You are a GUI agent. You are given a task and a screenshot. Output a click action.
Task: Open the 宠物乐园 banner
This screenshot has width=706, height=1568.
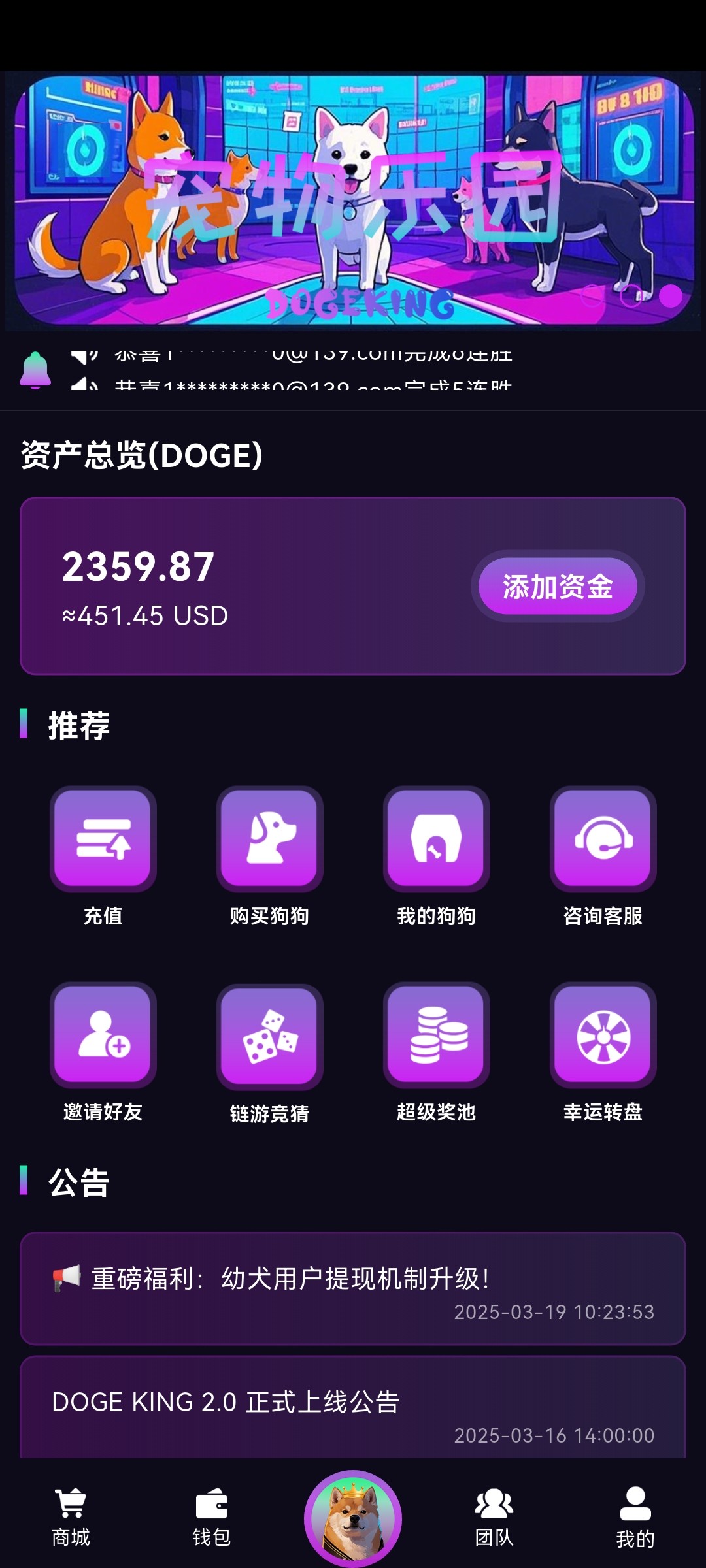pyautogui.click(x=353, y=199)
